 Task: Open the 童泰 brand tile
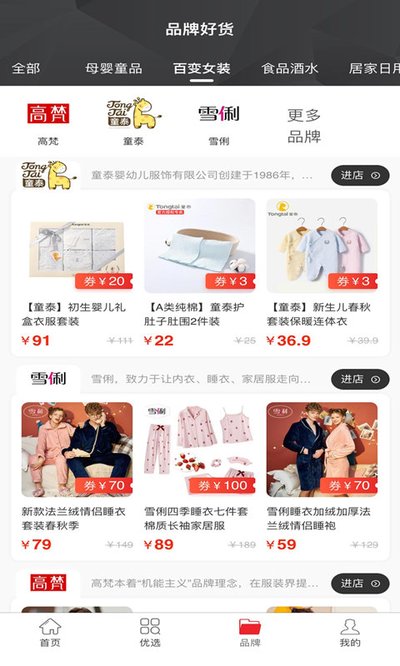pos(133,122)
